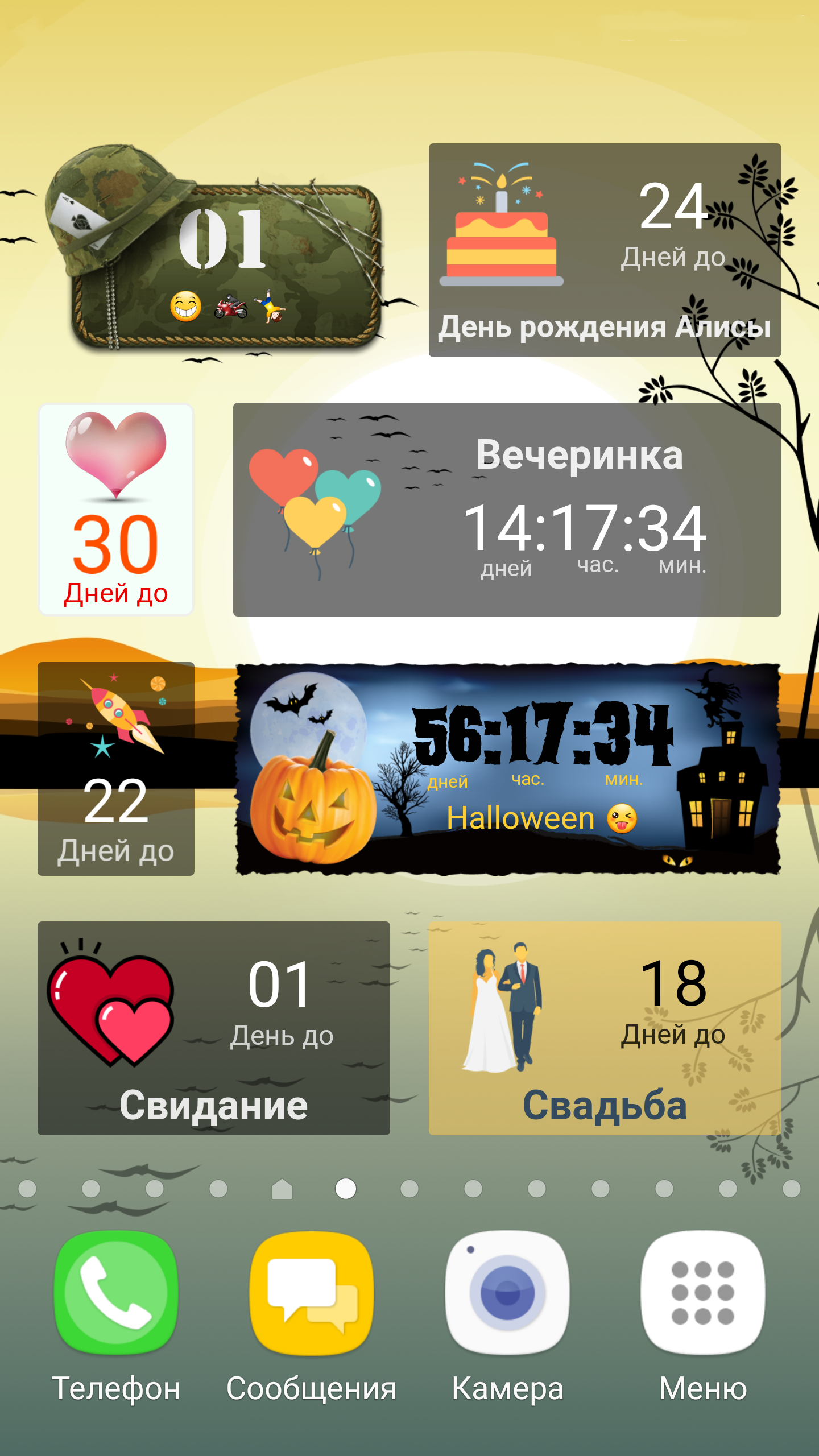Jump to the home page indicator
819x1456 pixels.
coord(282,1189)
